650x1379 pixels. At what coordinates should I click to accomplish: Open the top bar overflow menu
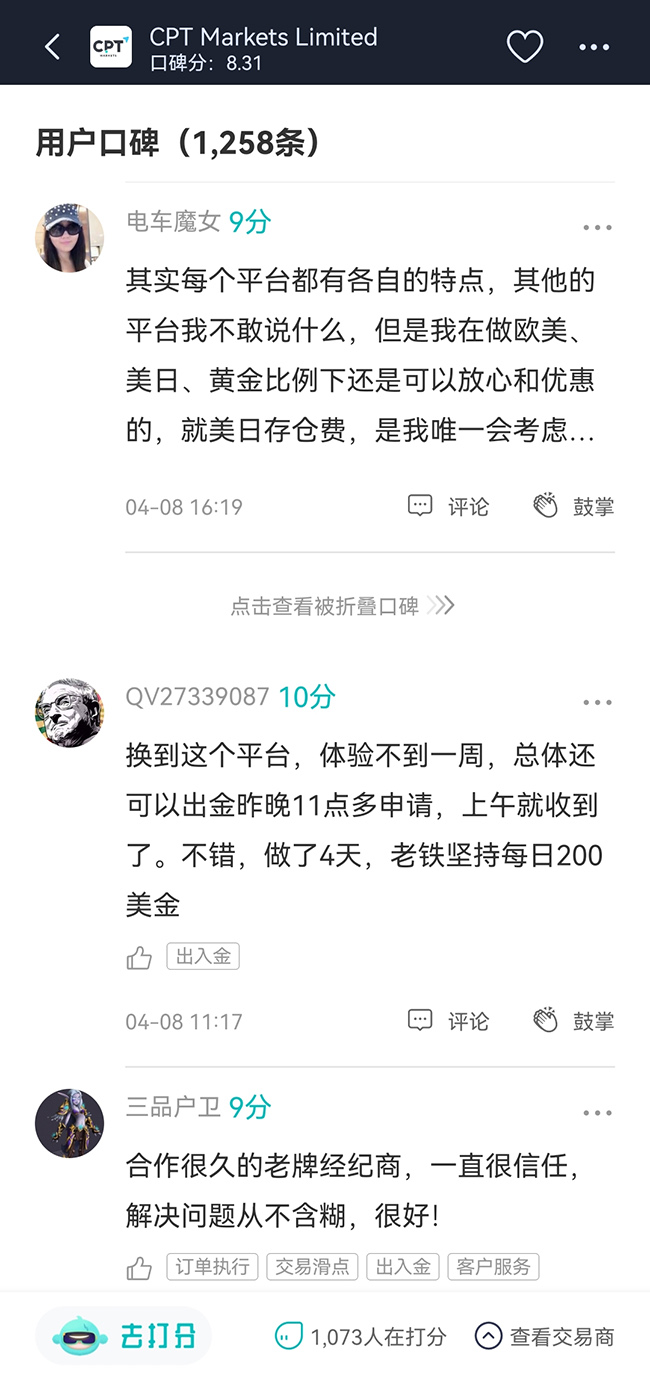pyautogui.click(x=594, y=47)
